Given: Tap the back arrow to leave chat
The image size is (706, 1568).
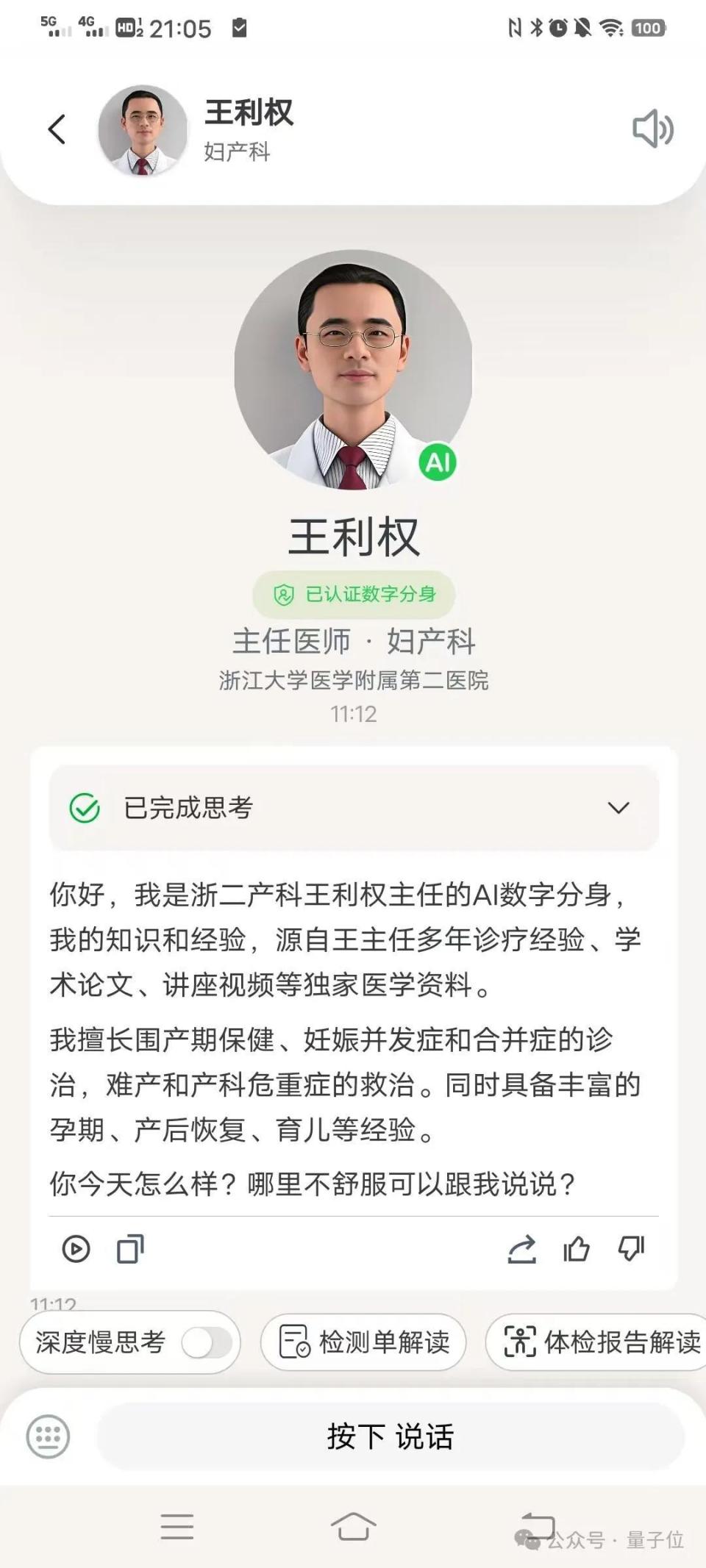Looking at the screenshot, I should [x=56, y=128].
